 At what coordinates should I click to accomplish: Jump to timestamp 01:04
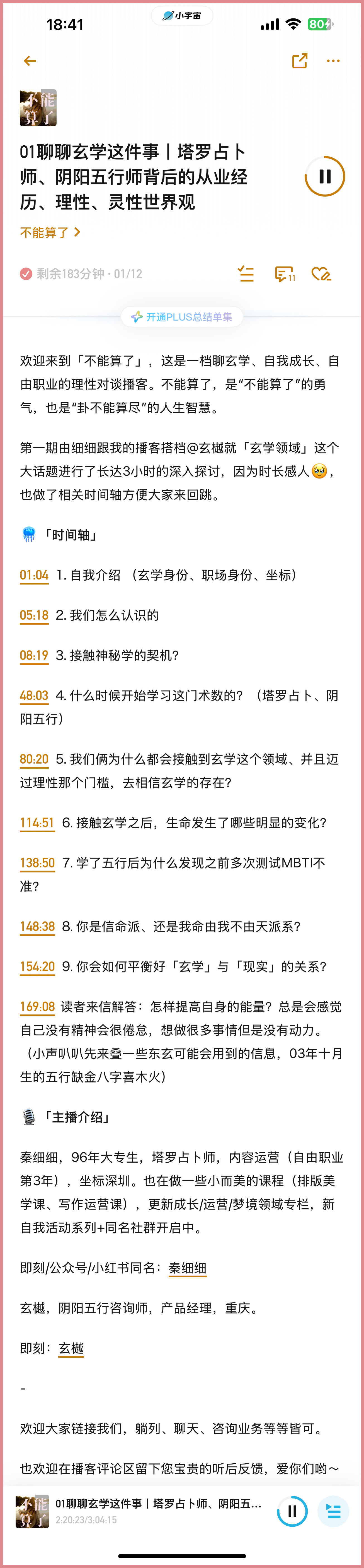tap(34, 575)
